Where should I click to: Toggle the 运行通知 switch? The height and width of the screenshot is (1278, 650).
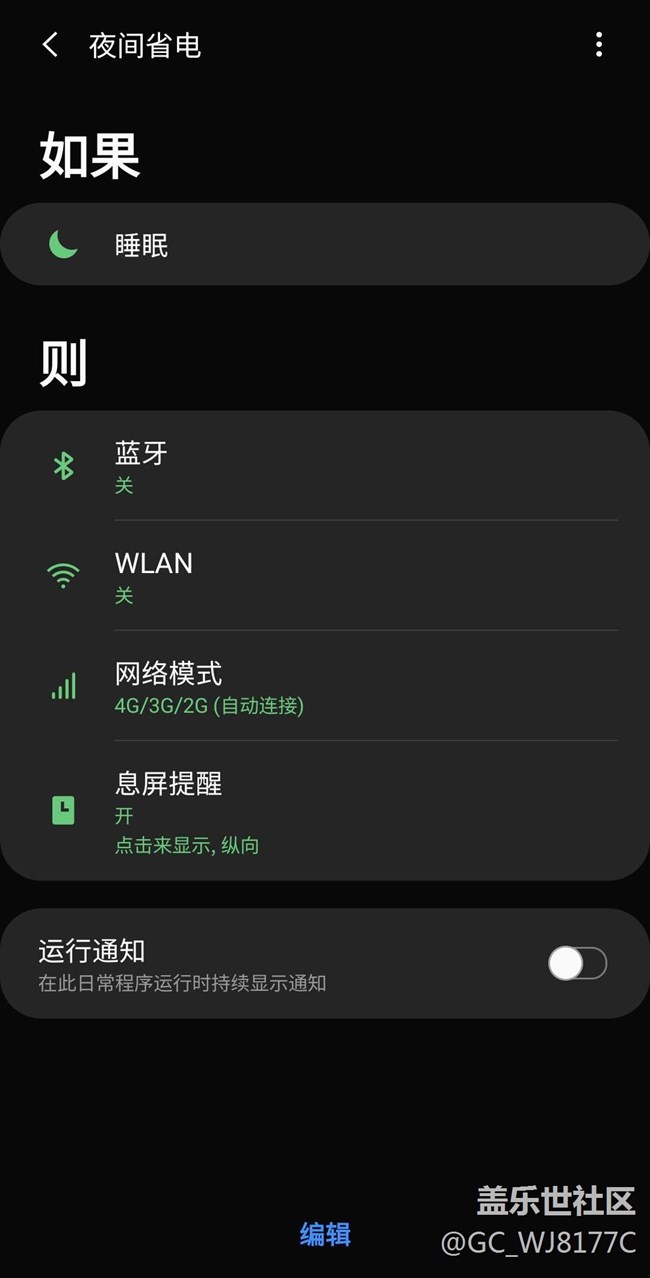click(x=577, y=964)
